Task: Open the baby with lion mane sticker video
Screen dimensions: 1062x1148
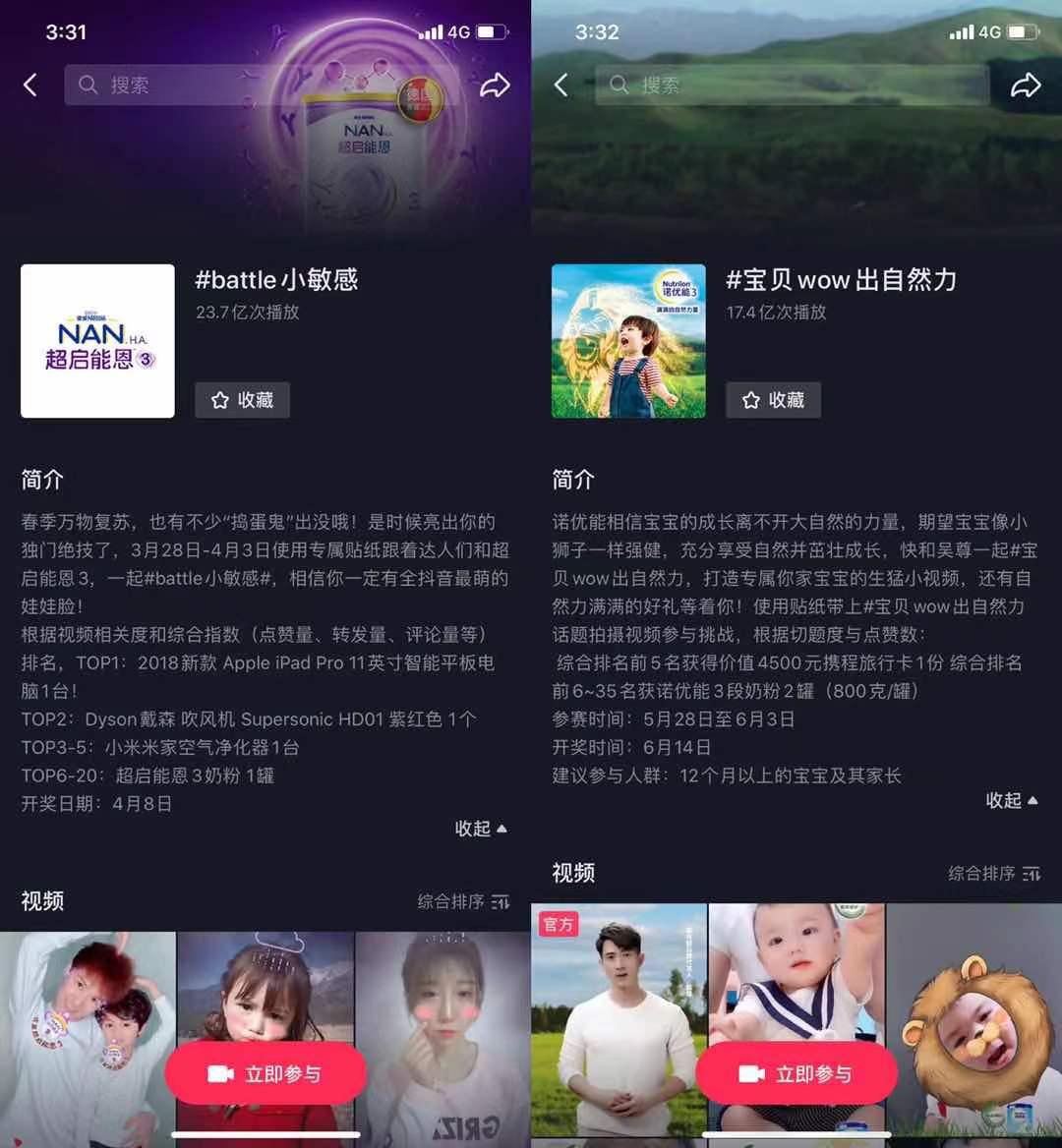Action: (x=974, y=1021)
